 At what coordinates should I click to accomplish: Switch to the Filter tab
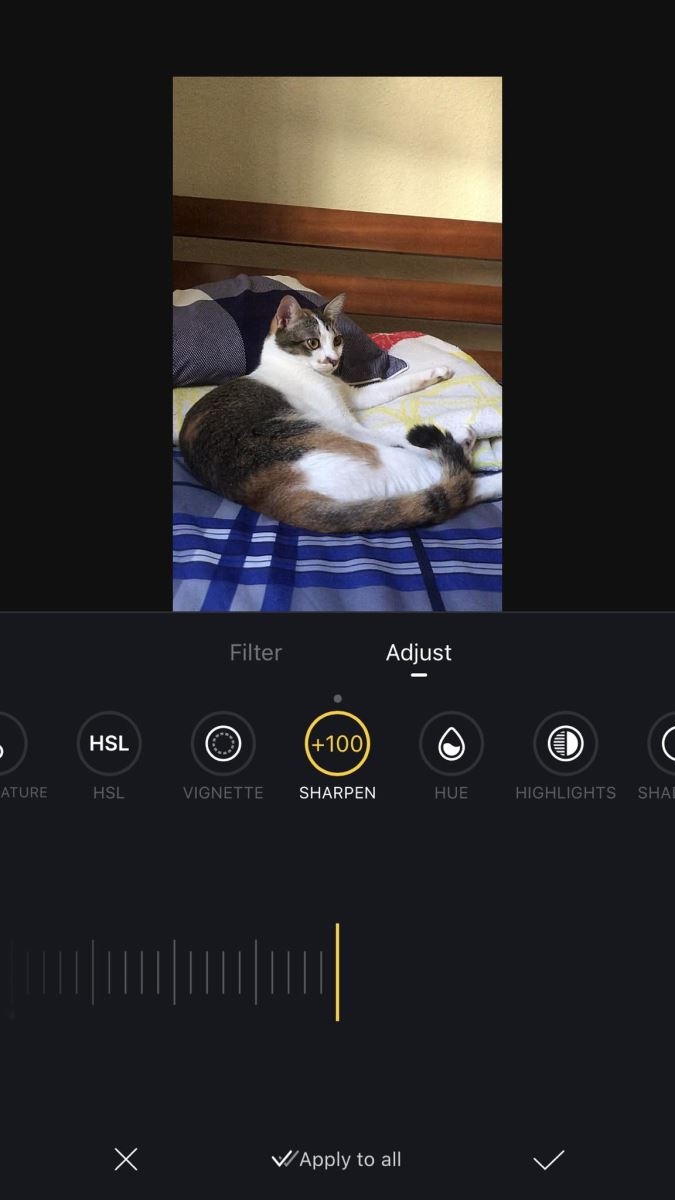click(256, 653)
